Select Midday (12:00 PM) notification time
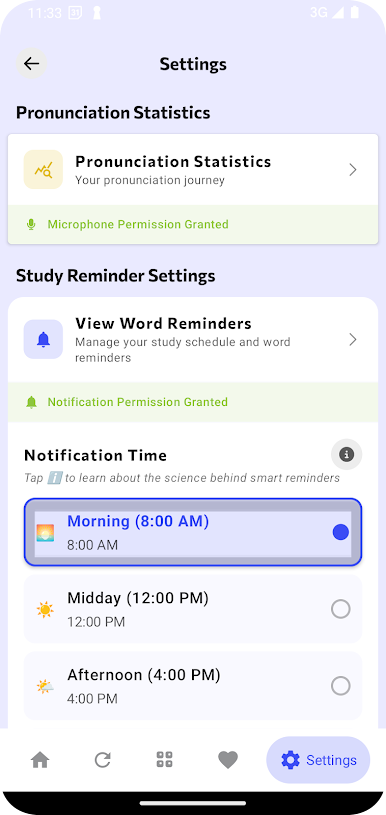 193,609
